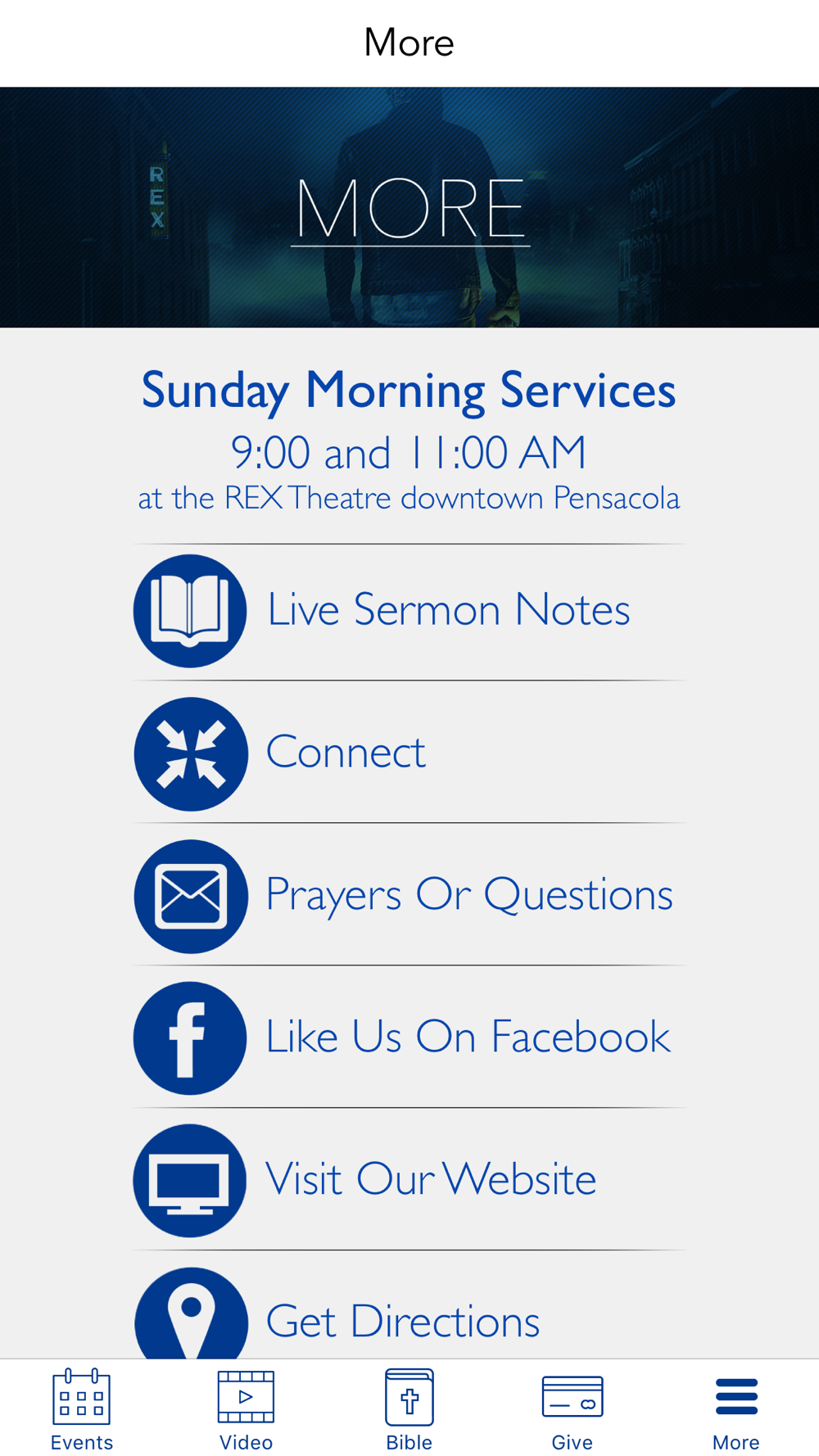Select Prayers Or Questions
Image resolution: width=819 pixels, height=1456 pixels.
point(409,896)
